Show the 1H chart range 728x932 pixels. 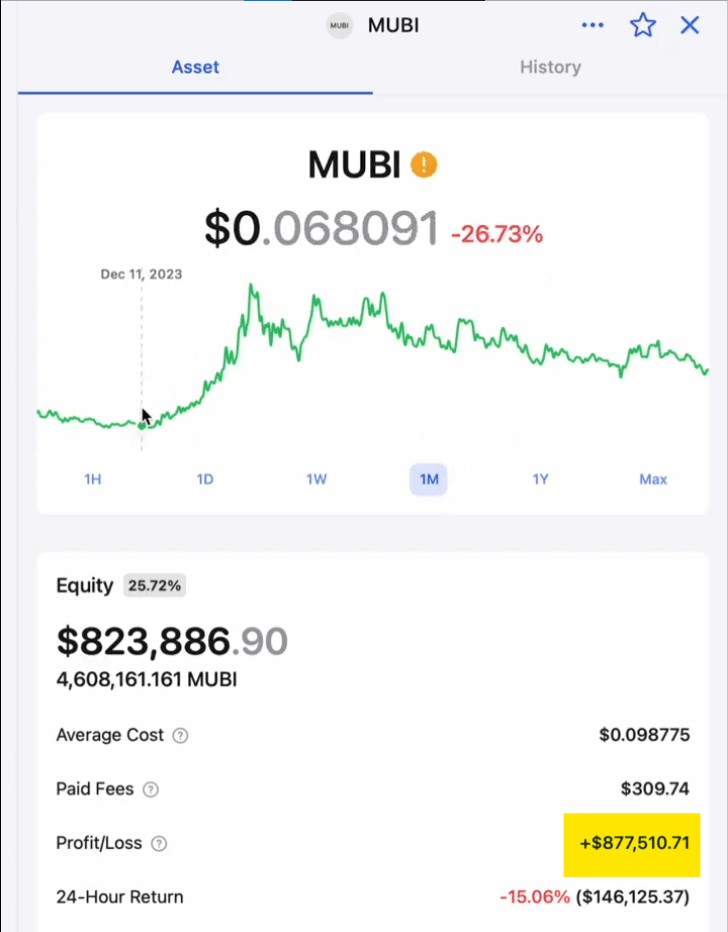coord(93,479)
